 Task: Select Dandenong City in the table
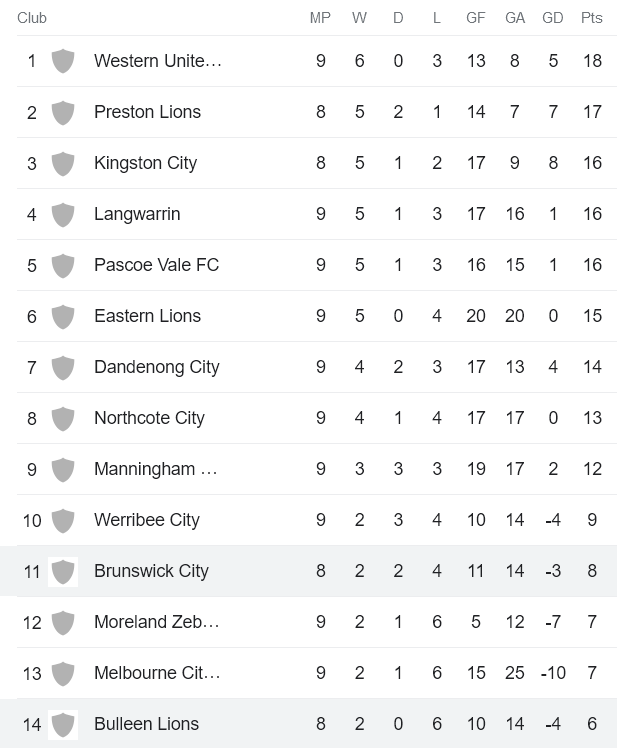point(156,367)
